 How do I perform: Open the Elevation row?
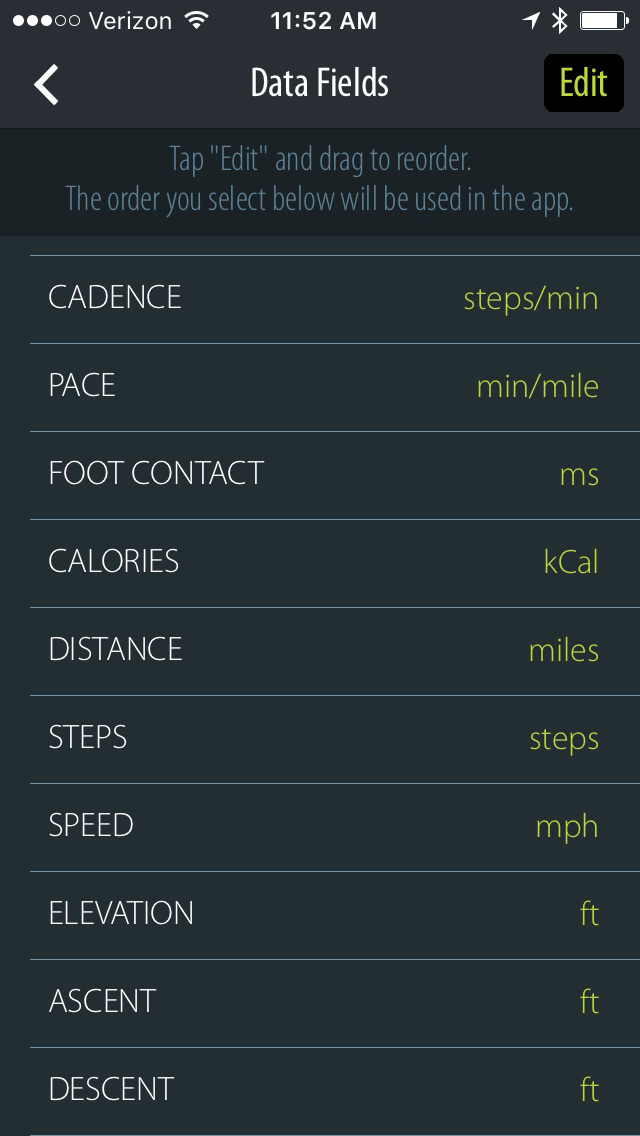tap(335, 916)
